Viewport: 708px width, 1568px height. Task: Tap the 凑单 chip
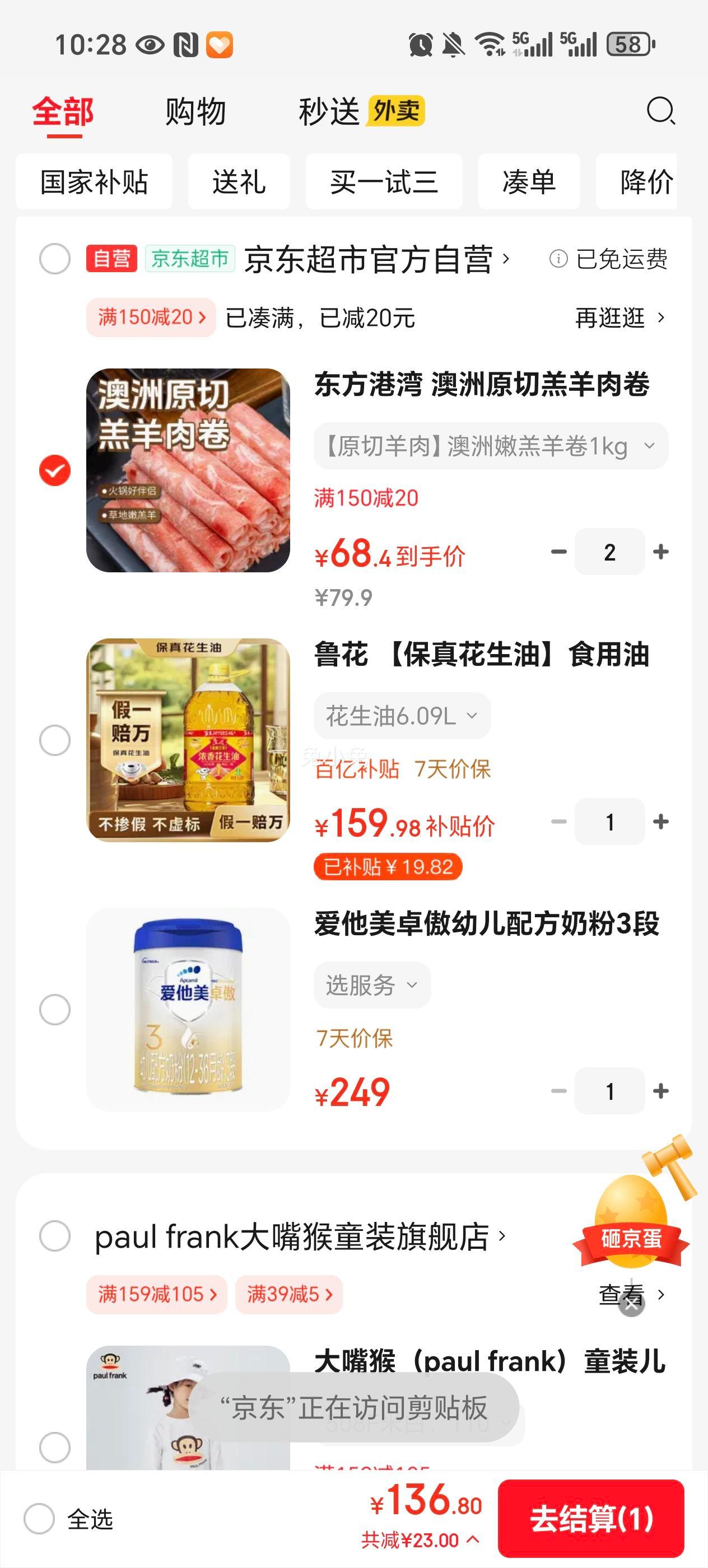point(528,182)
